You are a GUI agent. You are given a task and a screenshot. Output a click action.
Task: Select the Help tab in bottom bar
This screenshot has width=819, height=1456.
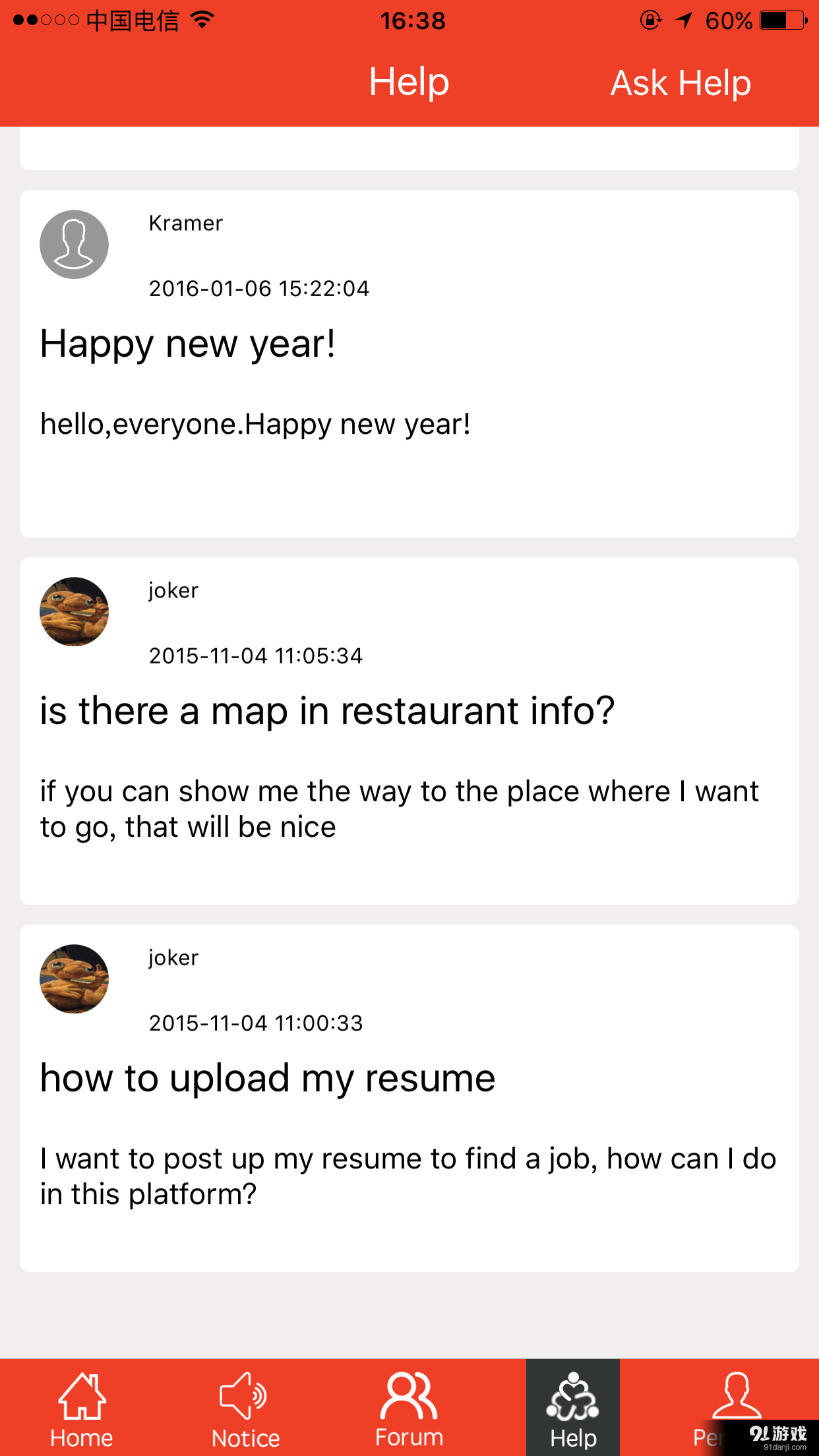573,1409
